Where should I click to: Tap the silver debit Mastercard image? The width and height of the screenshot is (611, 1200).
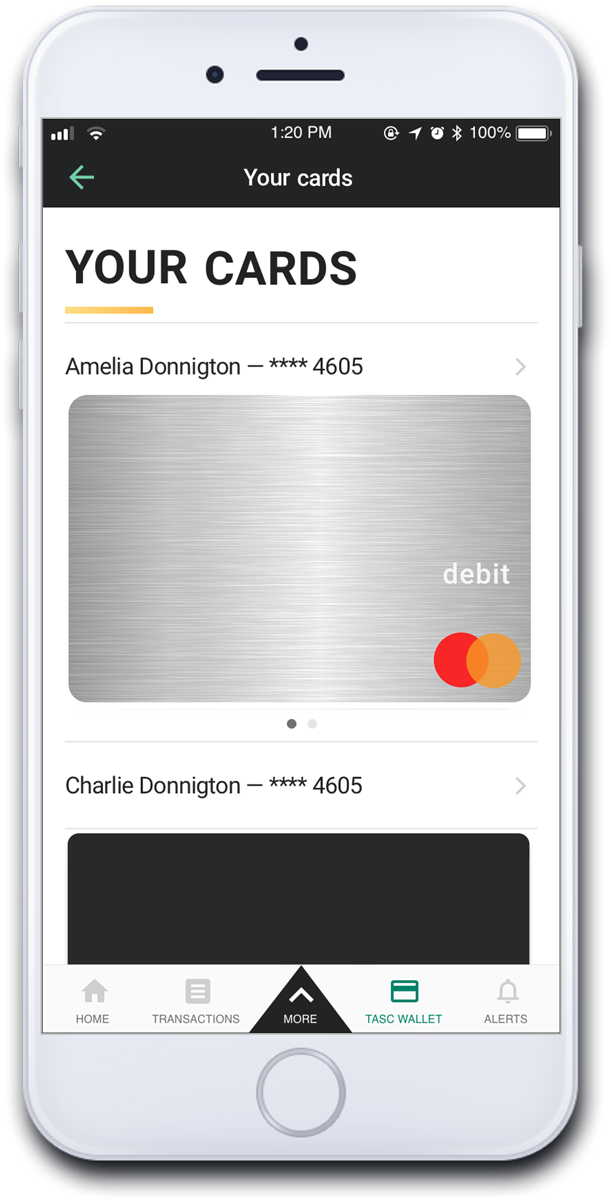pos(299,549)
